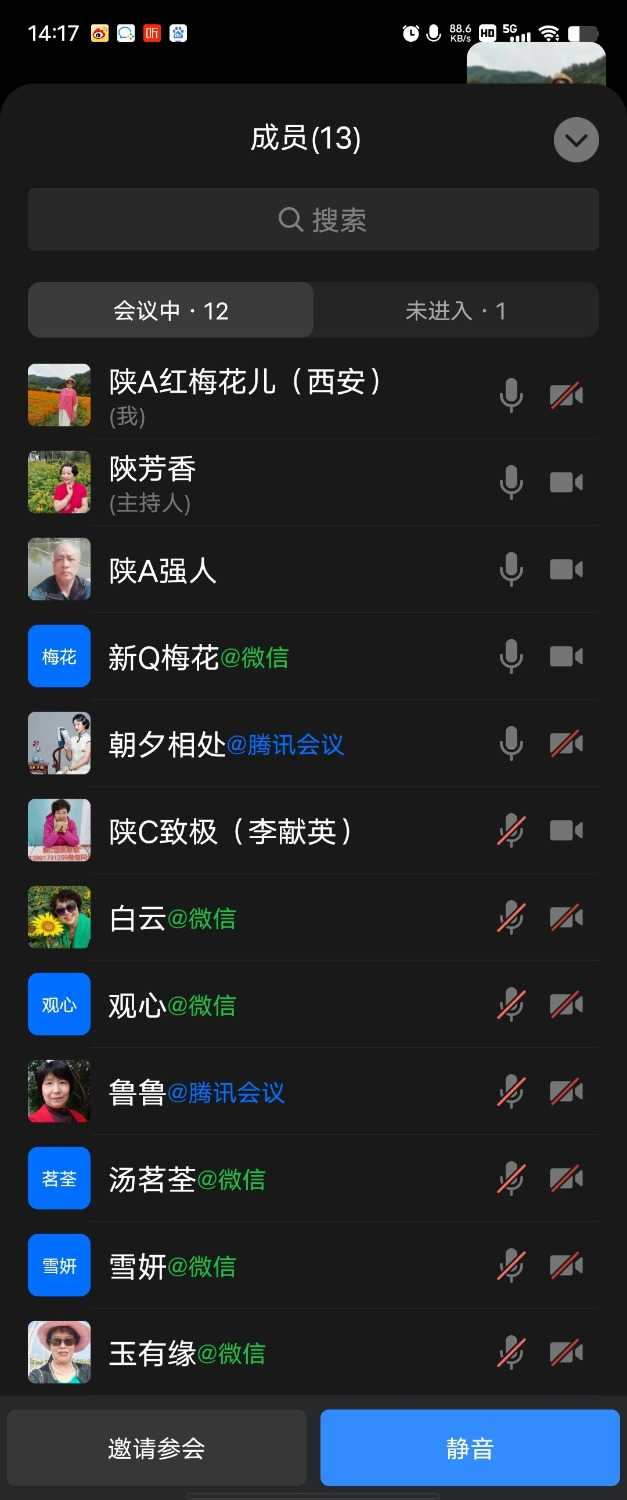Screen dimensions: 627x1500
Task: Open member 观心@微信 row
Action: [x=250, y=1005]
